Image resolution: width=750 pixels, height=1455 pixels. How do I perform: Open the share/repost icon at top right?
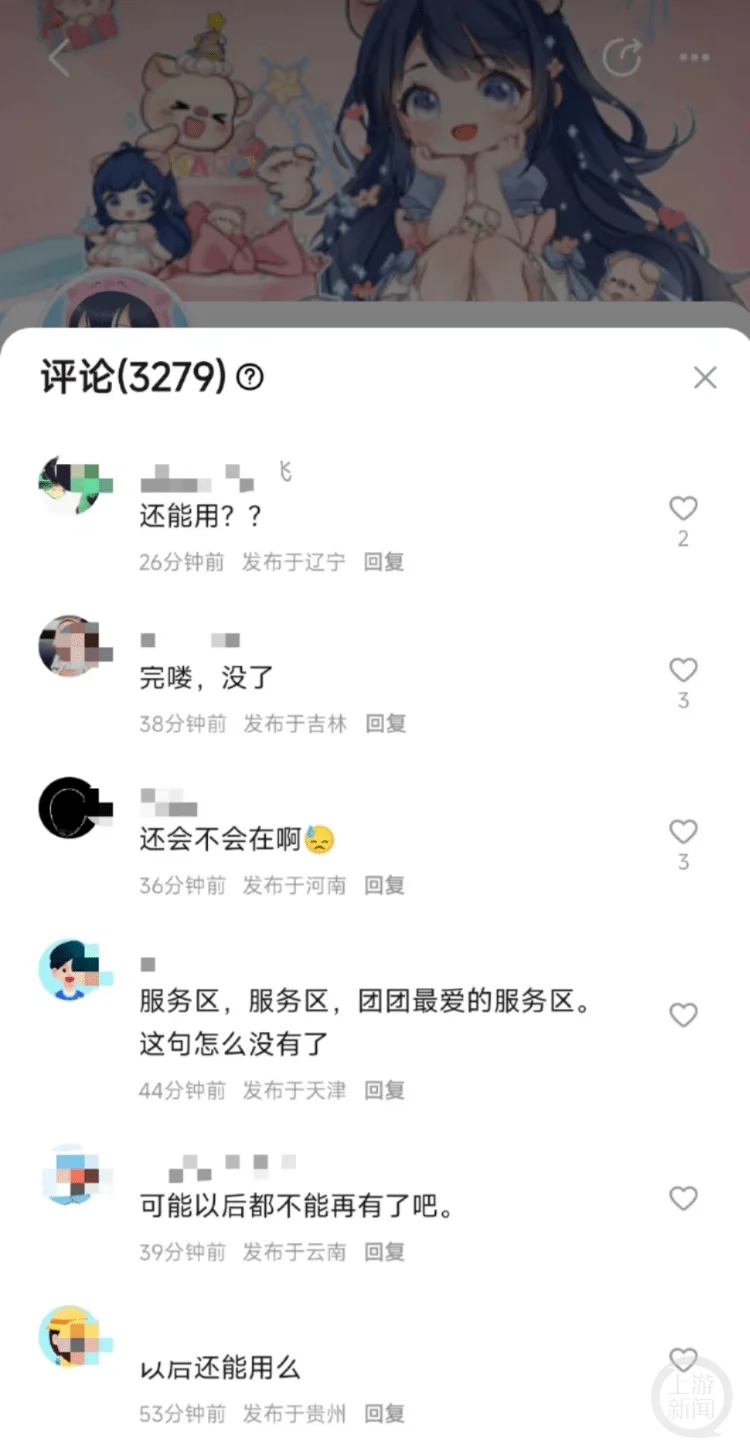pos(623,58)
